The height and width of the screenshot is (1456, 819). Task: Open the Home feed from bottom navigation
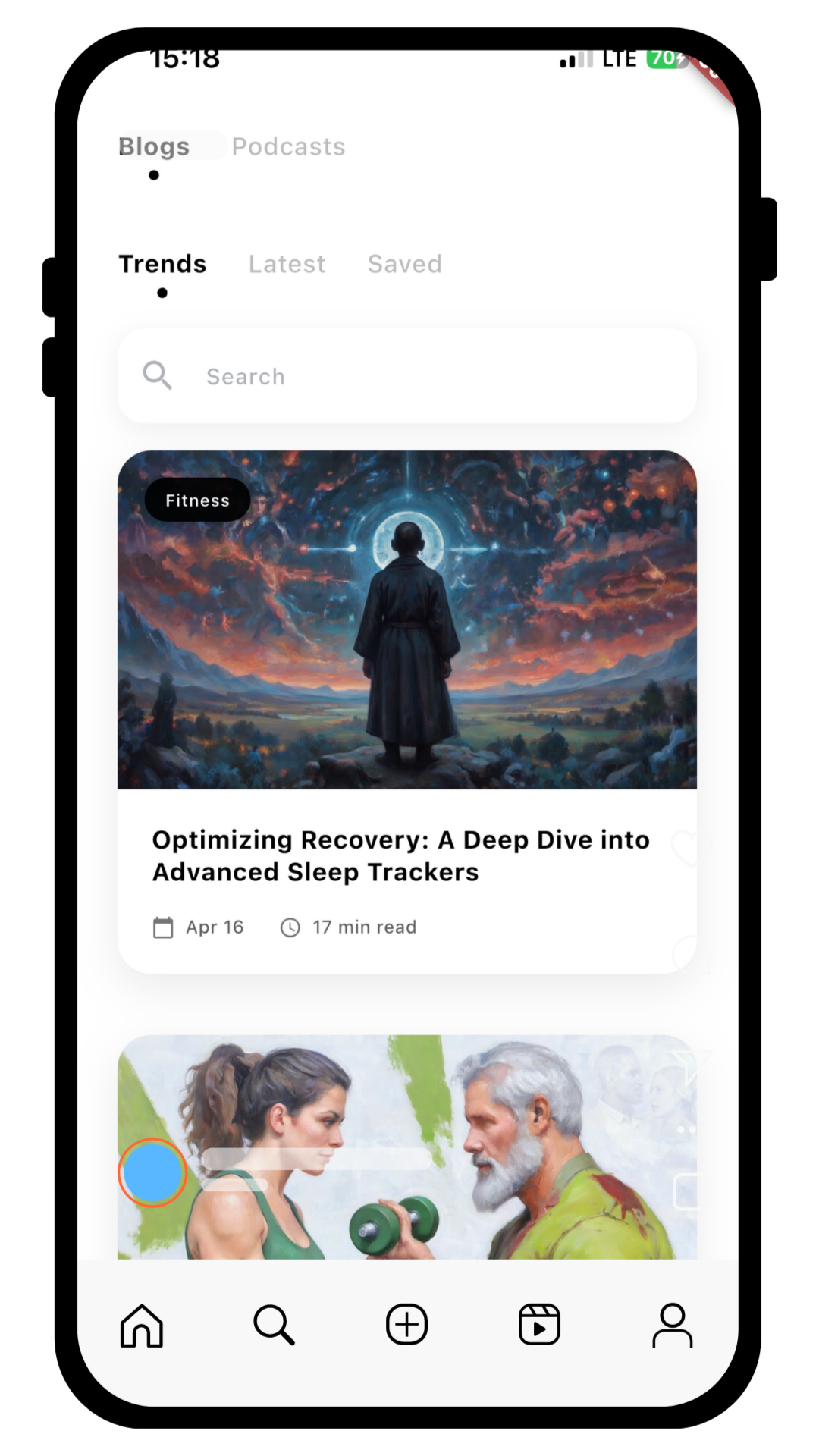(141, 1325)
